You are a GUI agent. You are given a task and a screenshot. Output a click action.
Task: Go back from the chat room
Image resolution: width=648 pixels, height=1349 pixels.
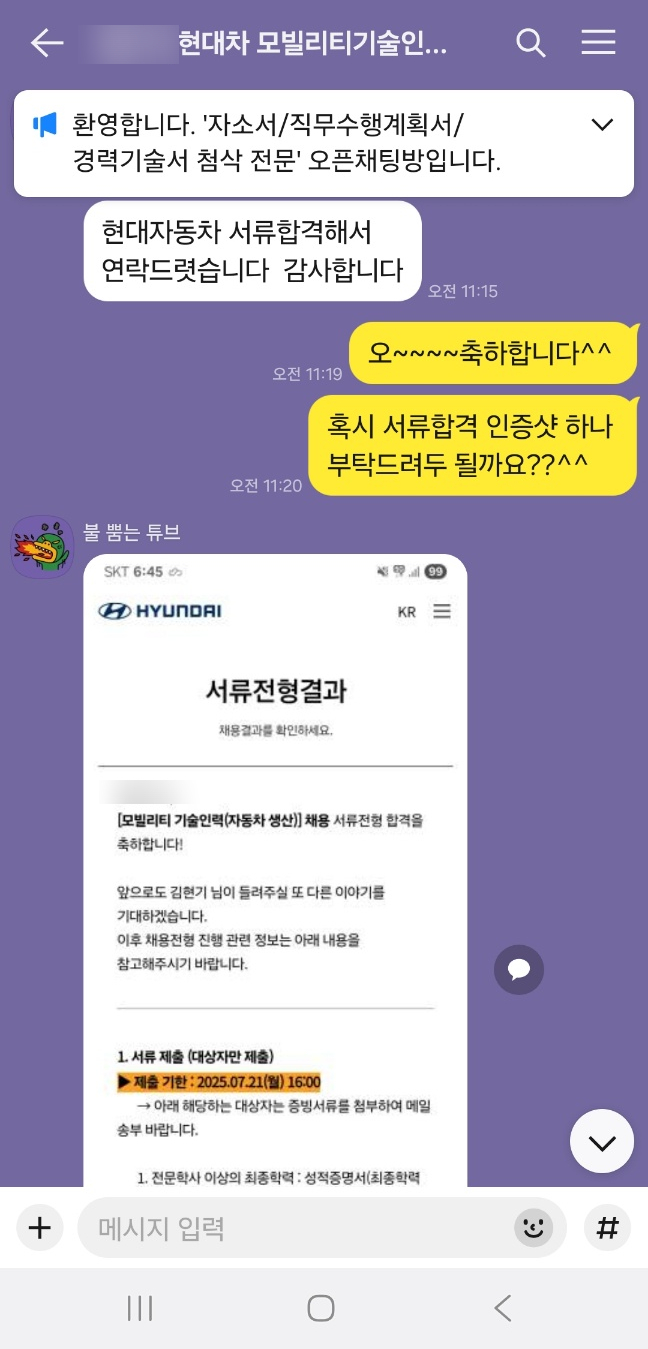pyautogui.click(x=46, y=43)
